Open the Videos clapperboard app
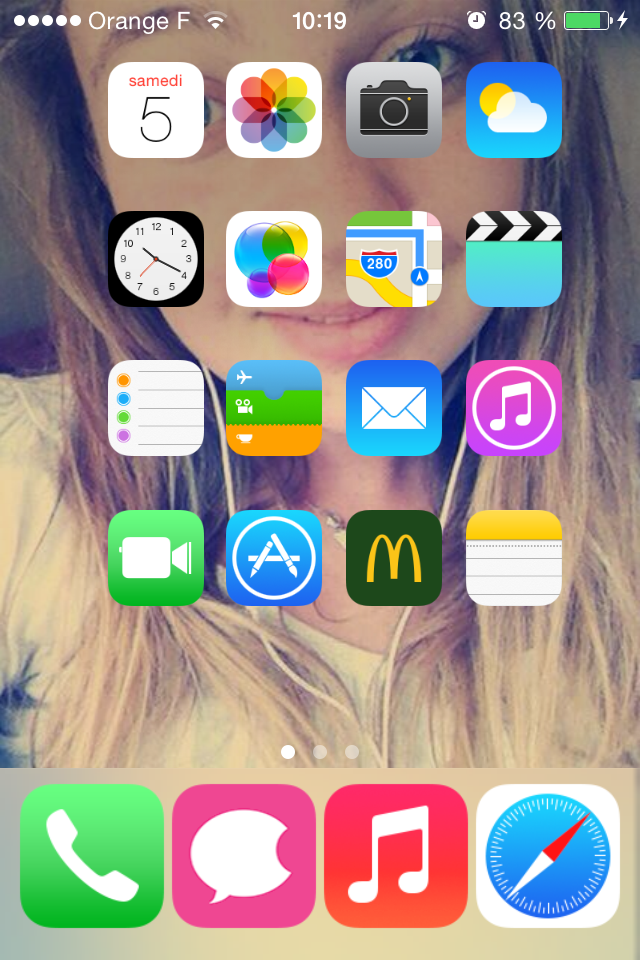Screen dimensions: 640x960 click(514, 259)
